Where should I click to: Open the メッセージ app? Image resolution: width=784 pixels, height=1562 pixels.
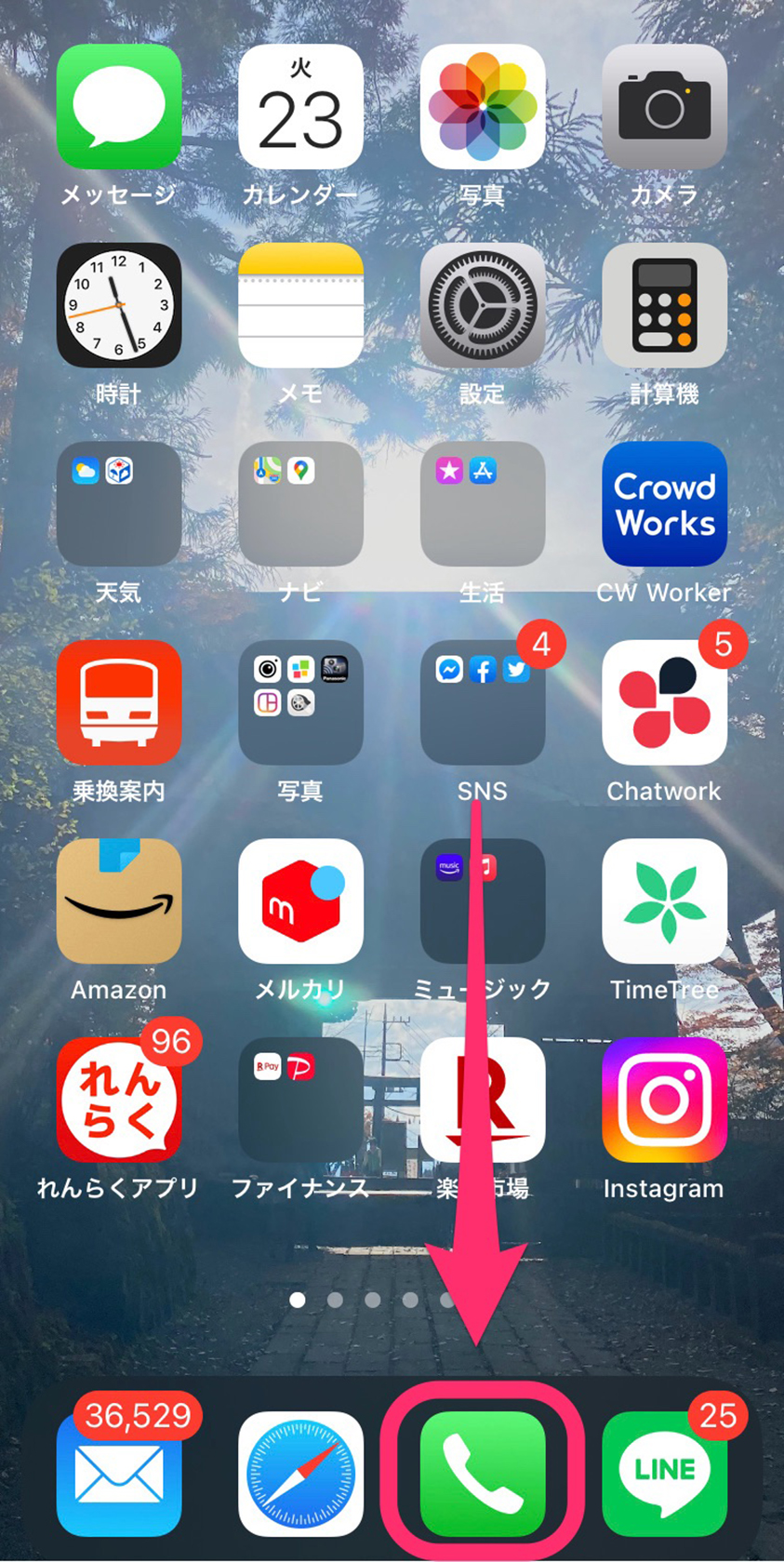[118, 107]
